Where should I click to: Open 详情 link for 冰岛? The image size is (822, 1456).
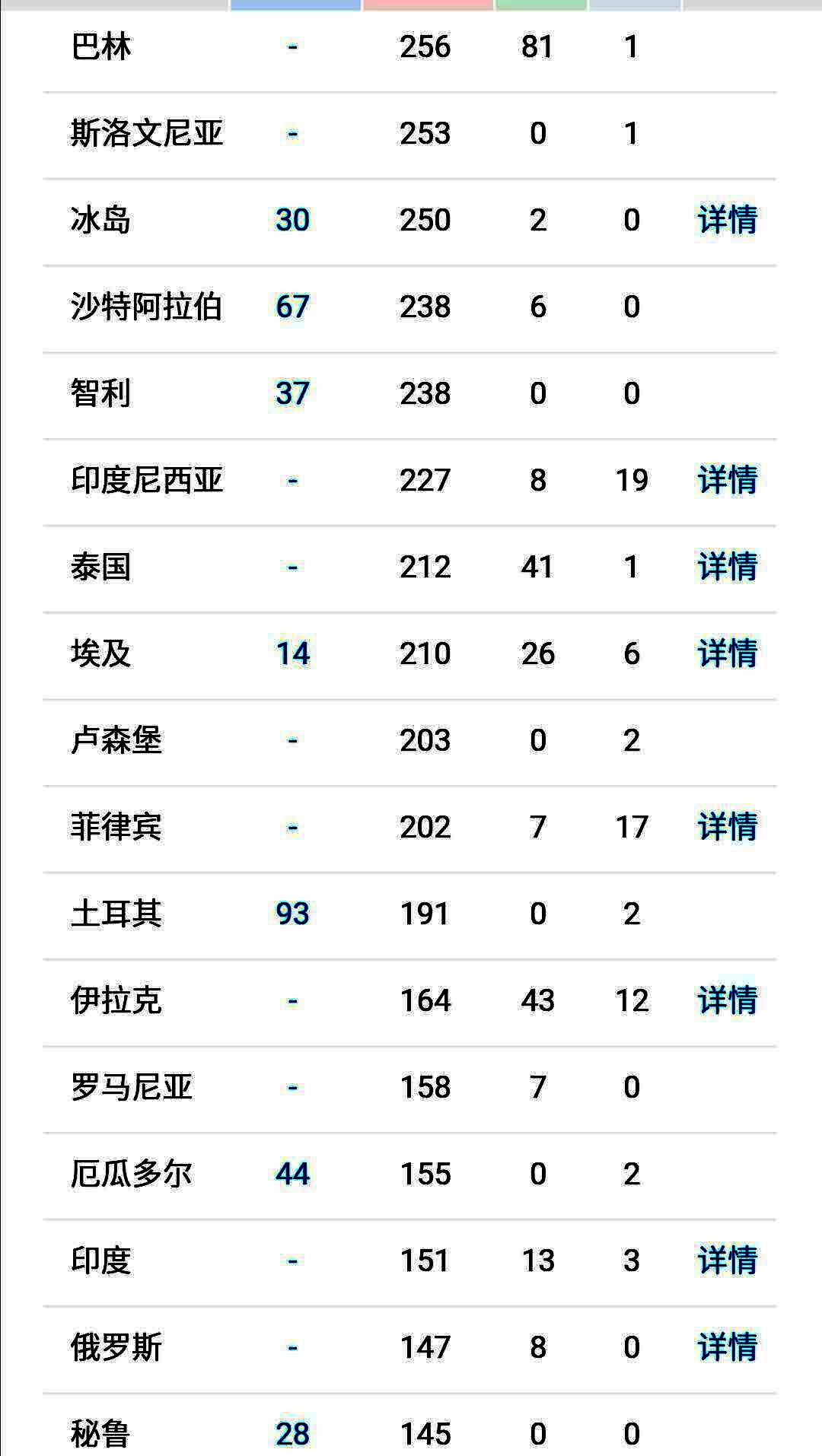(x=728, y=220)
